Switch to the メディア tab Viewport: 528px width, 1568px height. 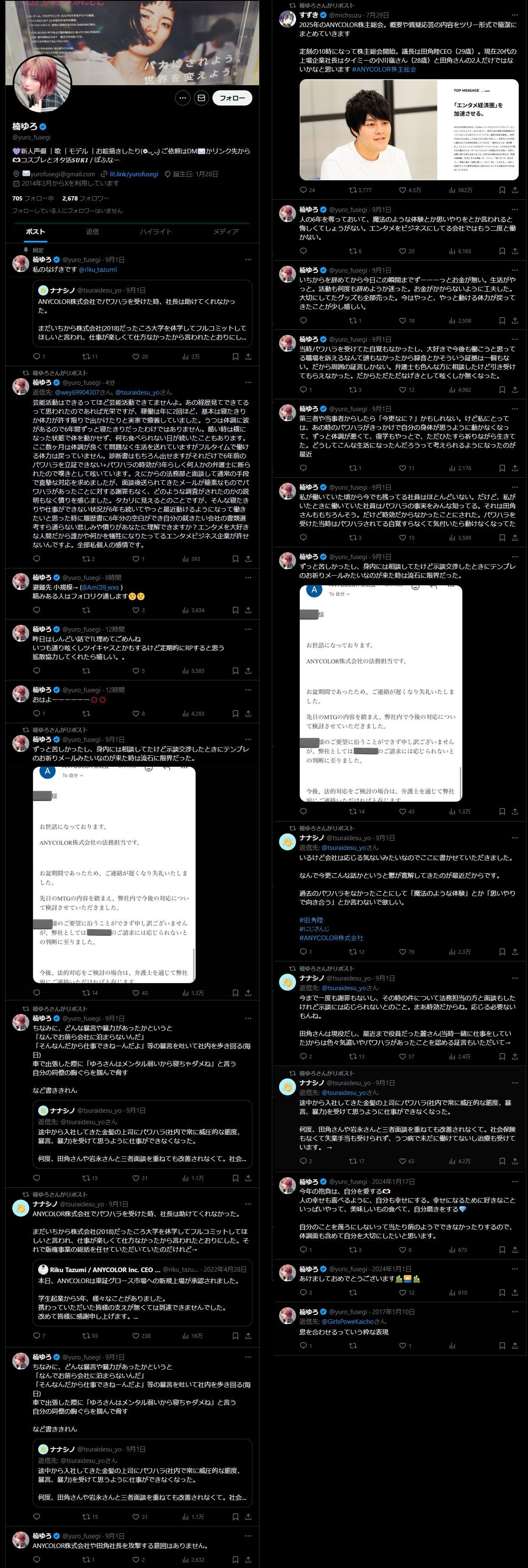click(225, 232)
